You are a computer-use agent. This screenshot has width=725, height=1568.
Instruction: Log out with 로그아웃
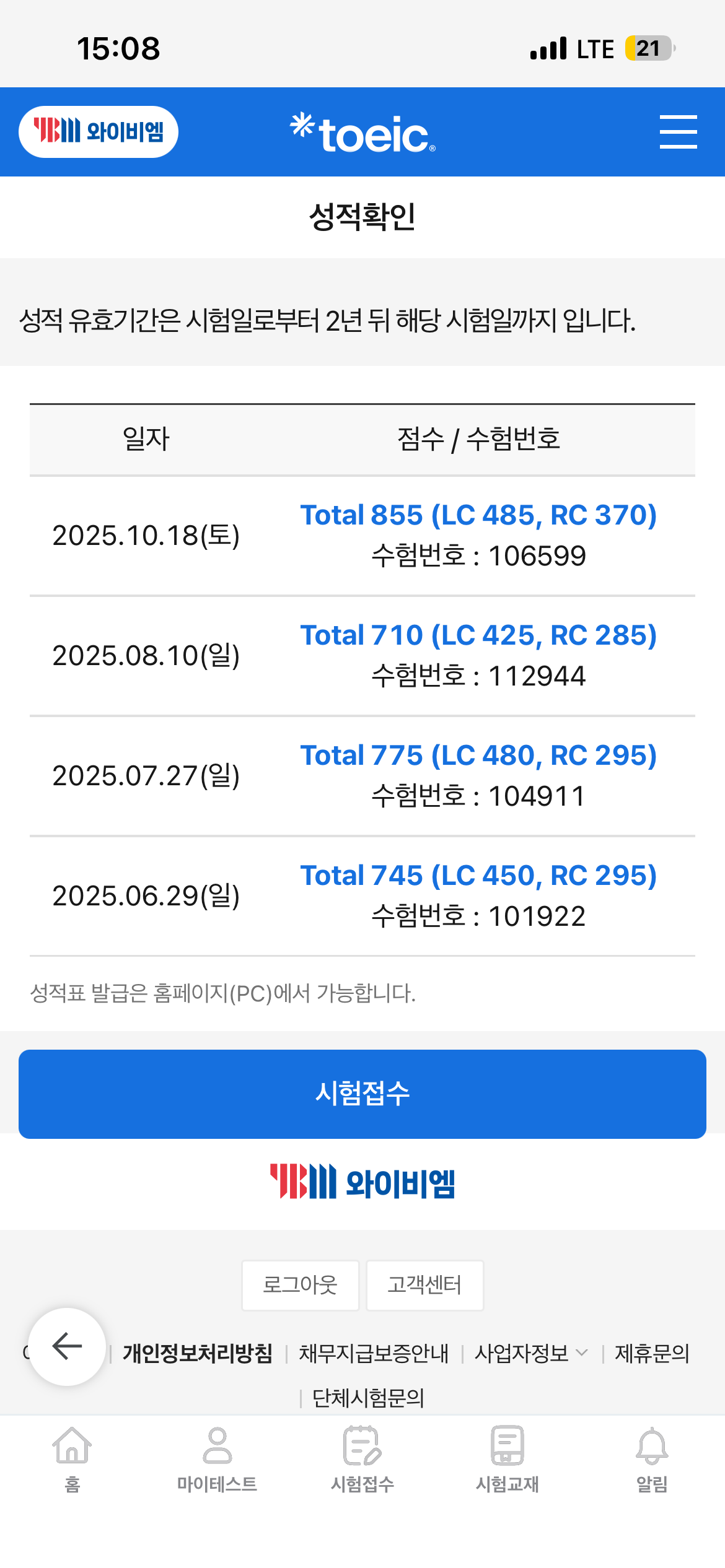[x=301, y=1285]
